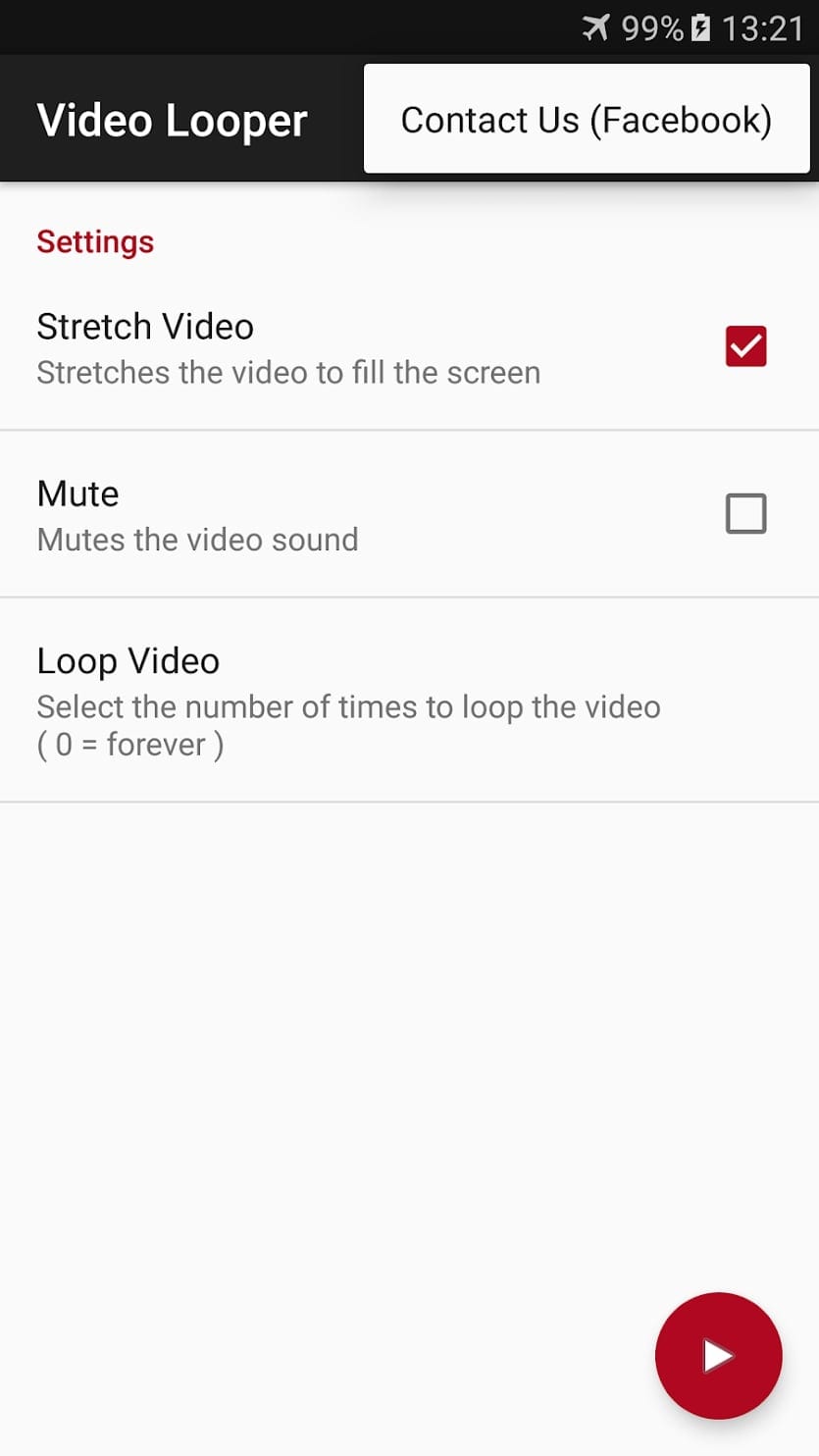819x1456 pixels.
Task: Select Contact Us (Facebook) menu item
Action: [587, 120]
